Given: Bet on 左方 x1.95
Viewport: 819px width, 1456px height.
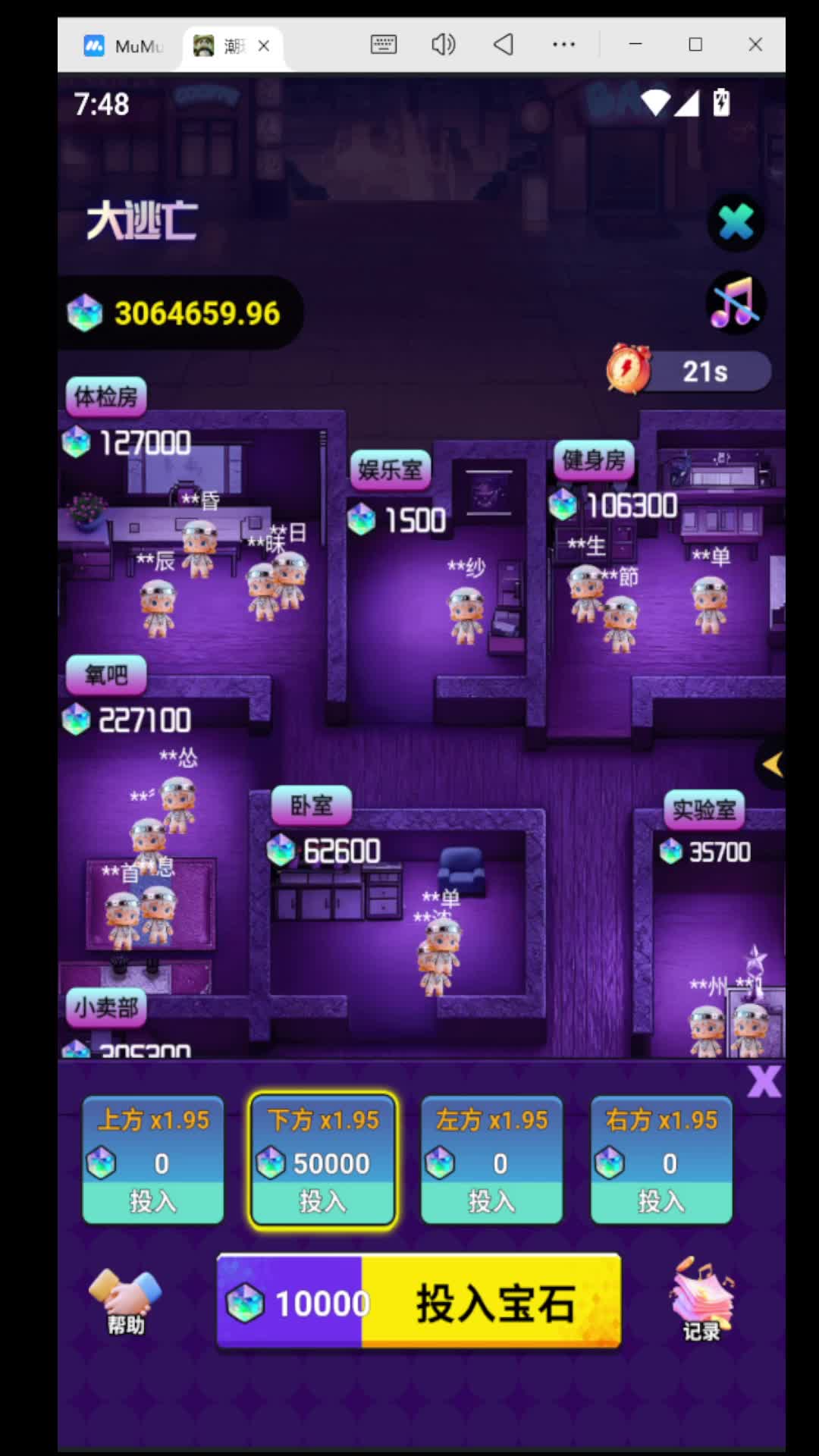Looking at the screenshot, I should coord(491,1159).
